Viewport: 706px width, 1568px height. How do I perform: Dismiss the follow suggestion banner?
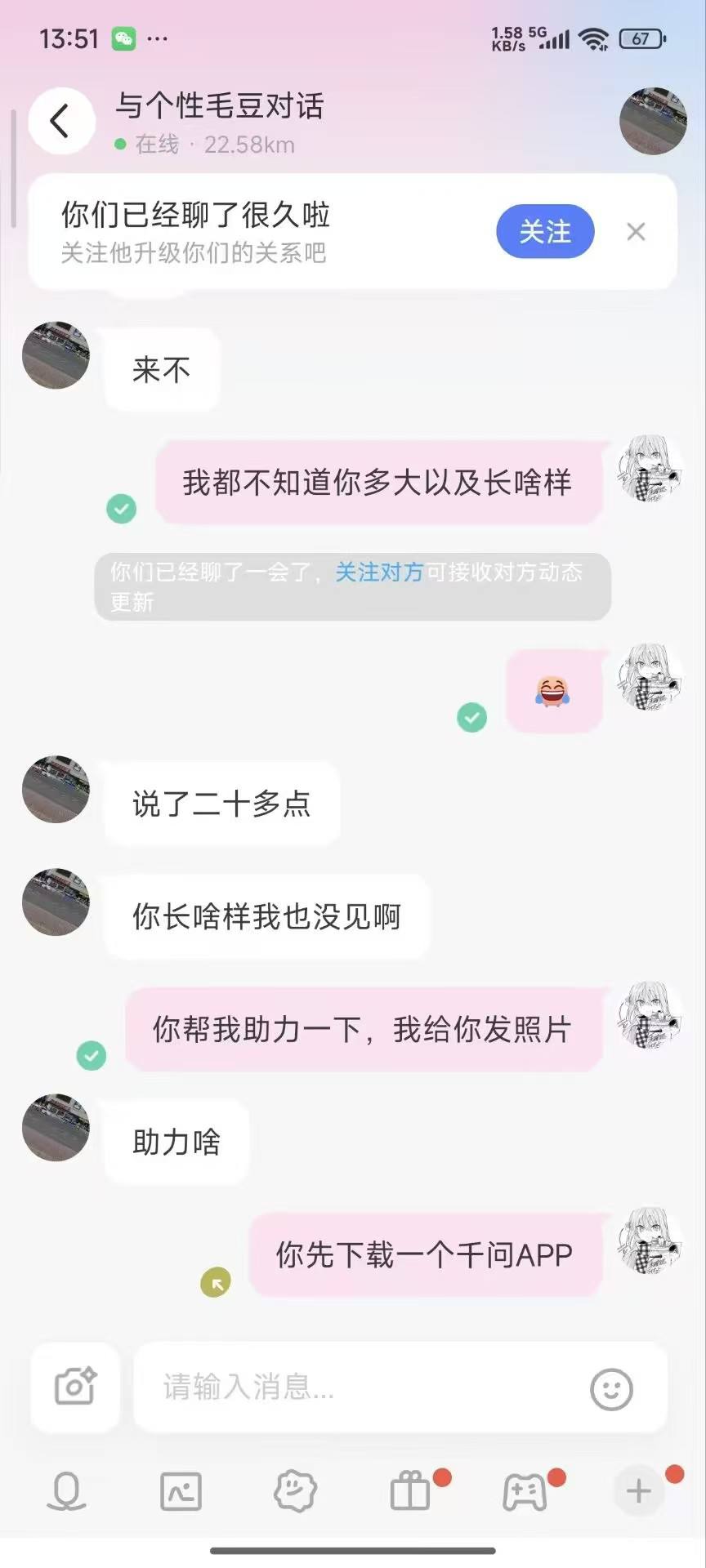point(636,232)
